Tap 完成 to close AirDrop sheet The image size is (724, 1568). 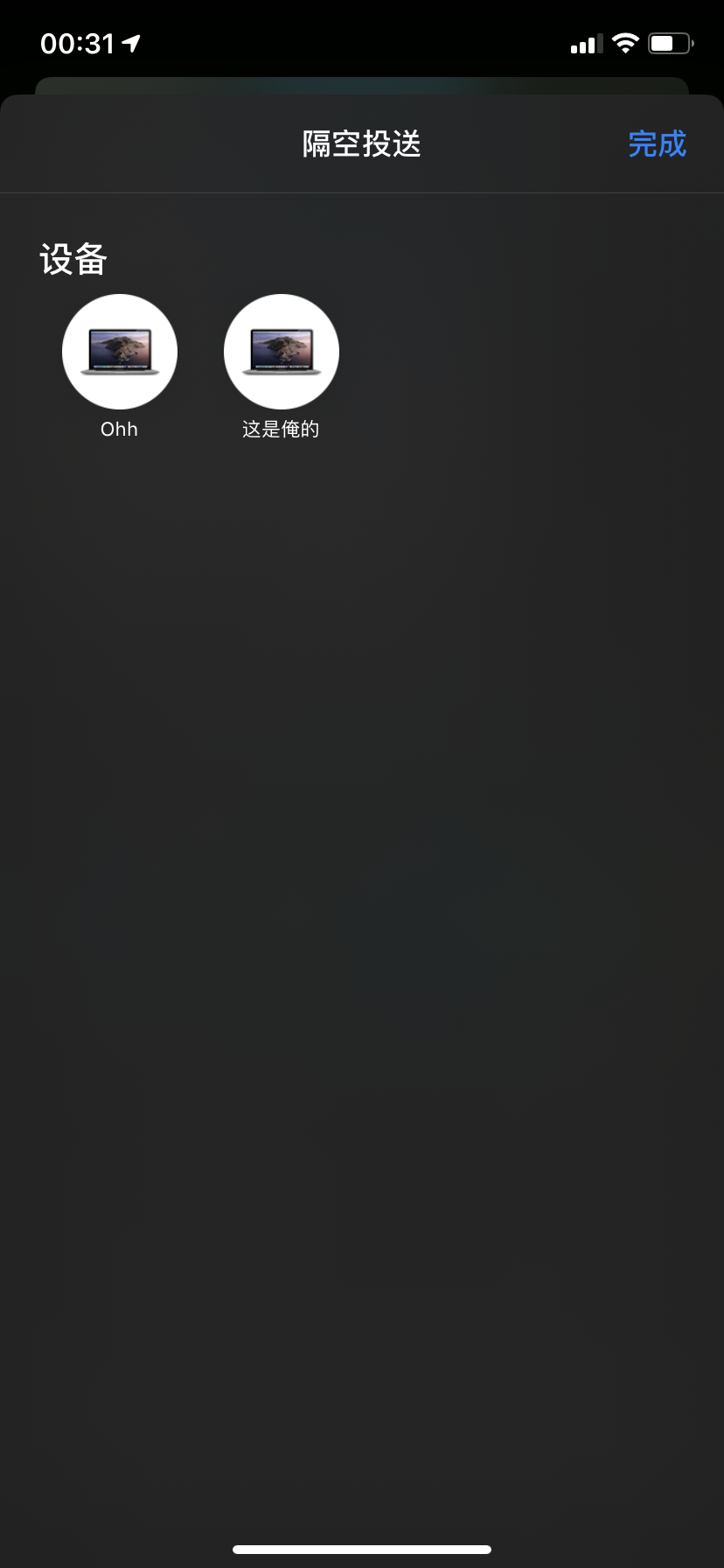657,144
